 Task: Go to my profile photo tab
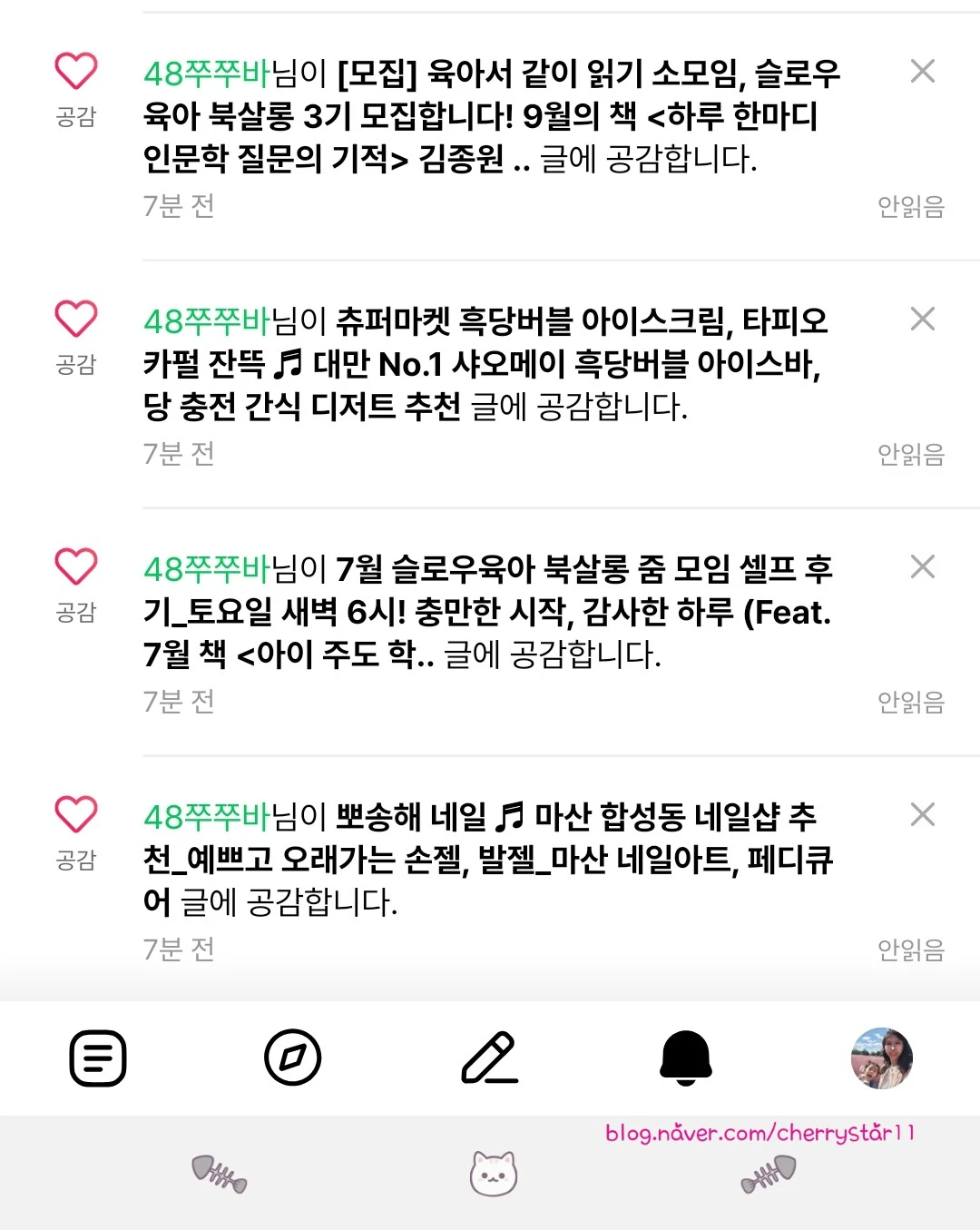881,1058
